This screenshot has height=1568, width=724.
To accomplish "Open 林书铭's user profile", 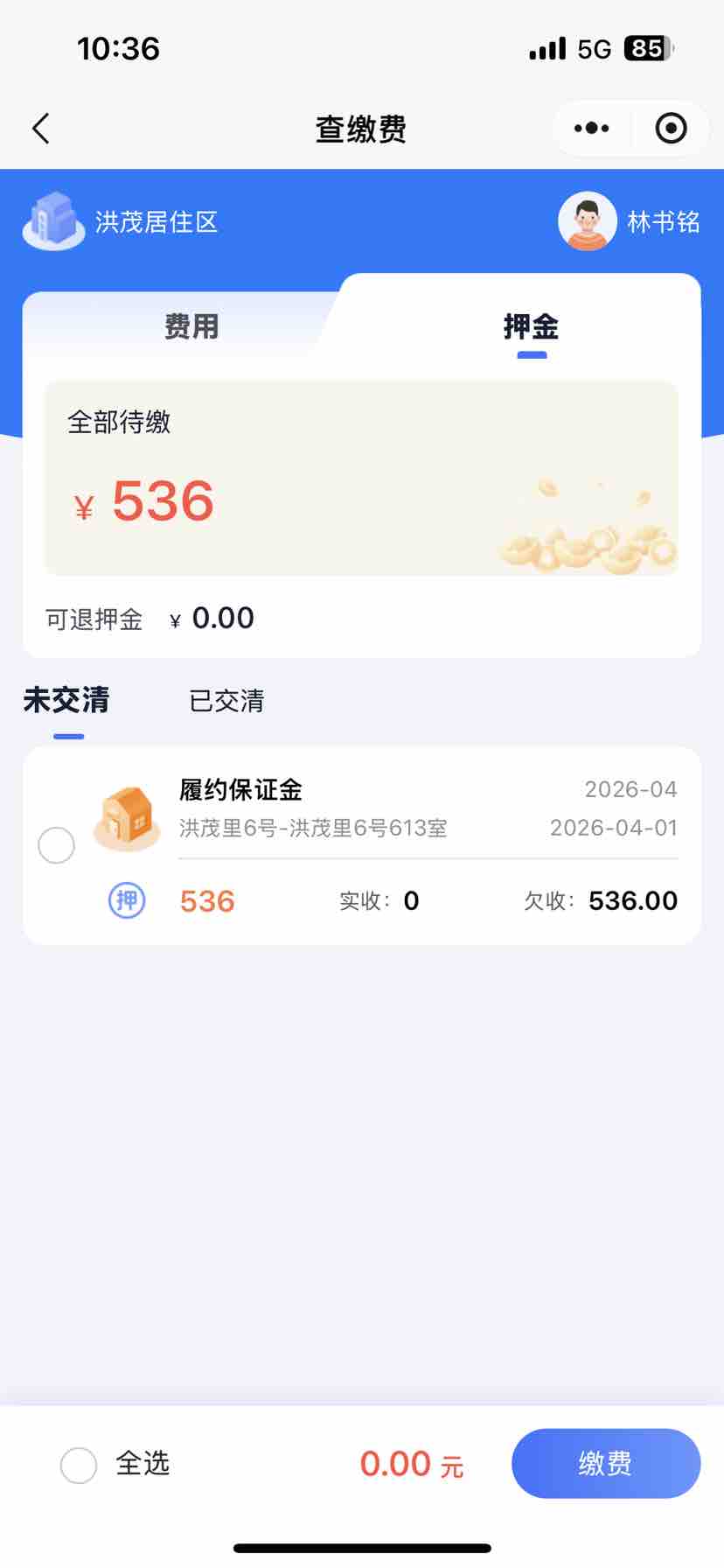I will pyautogui.click(x=630, y=222).
